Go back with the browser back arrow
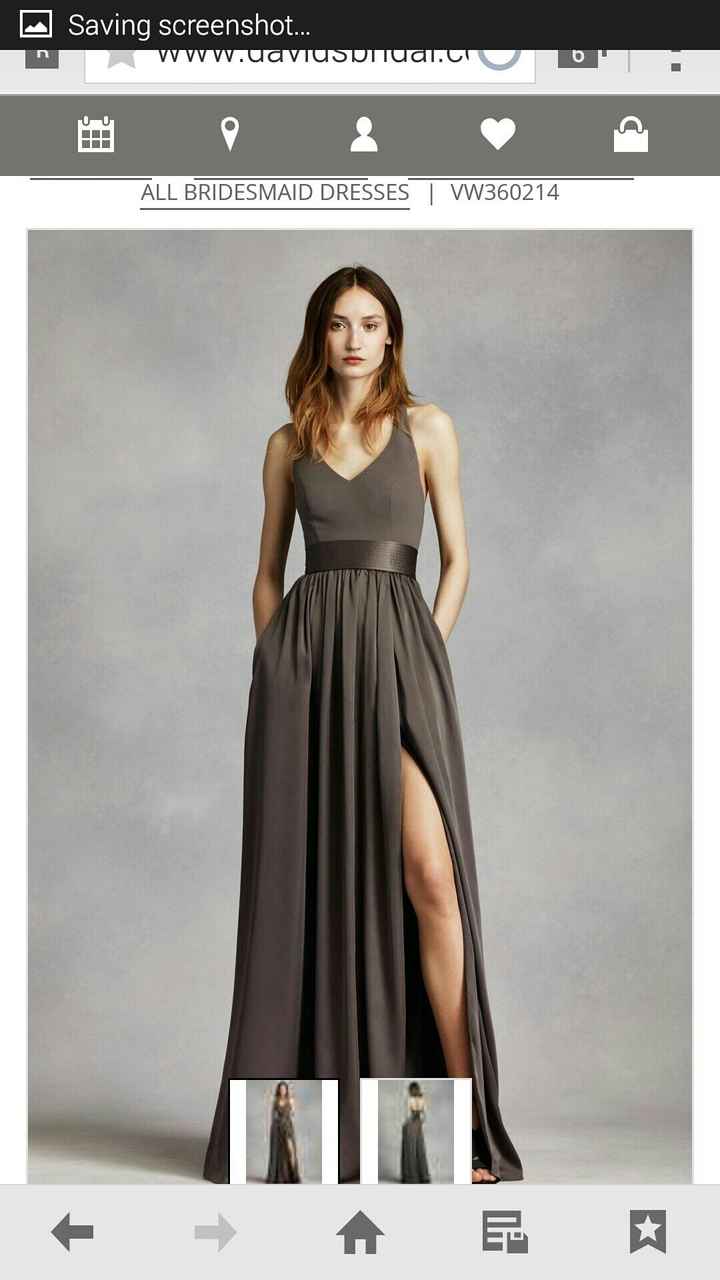This screenshot has height=1280, width=720. tap(72, 1232)
